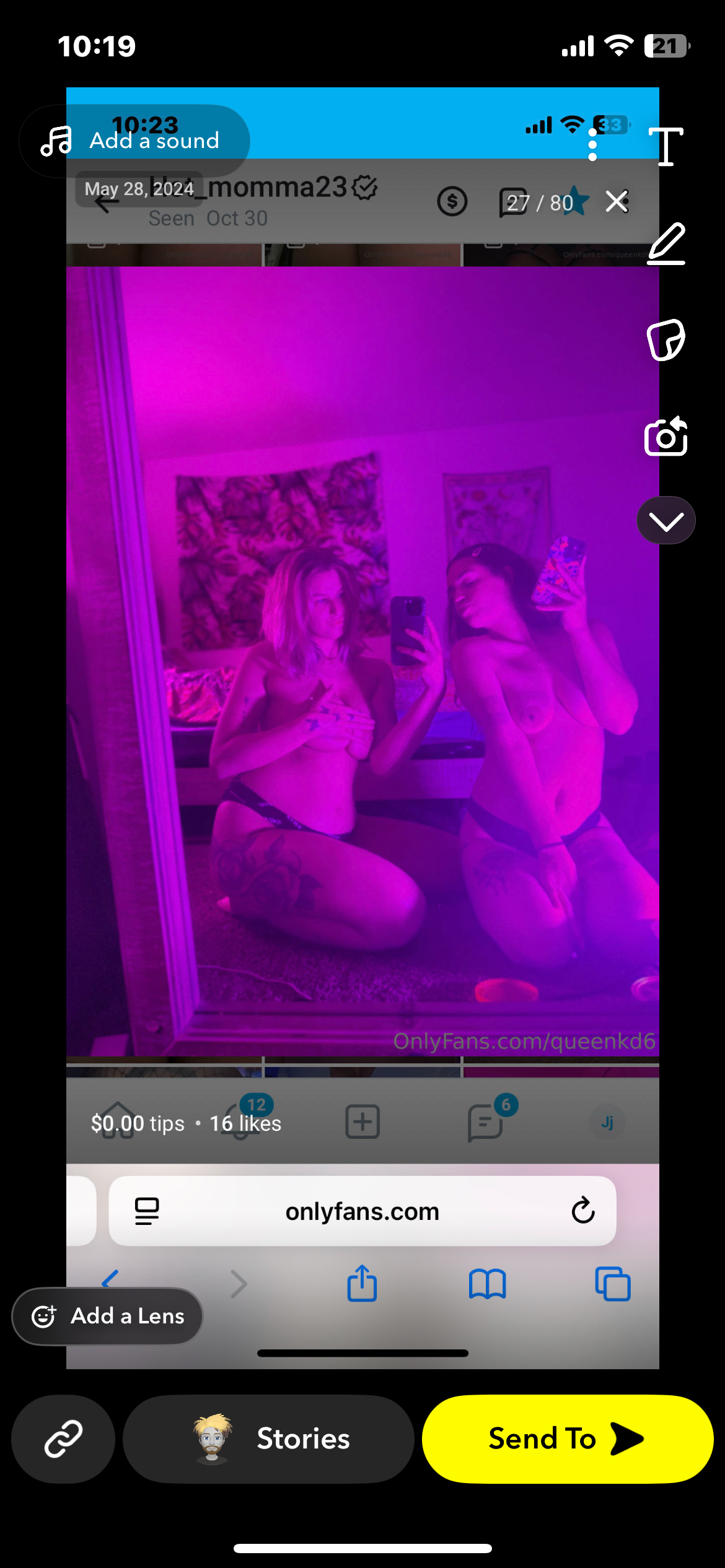Expand more editing tools with the chevron
725x1568 pixels.
click(666, 521)
